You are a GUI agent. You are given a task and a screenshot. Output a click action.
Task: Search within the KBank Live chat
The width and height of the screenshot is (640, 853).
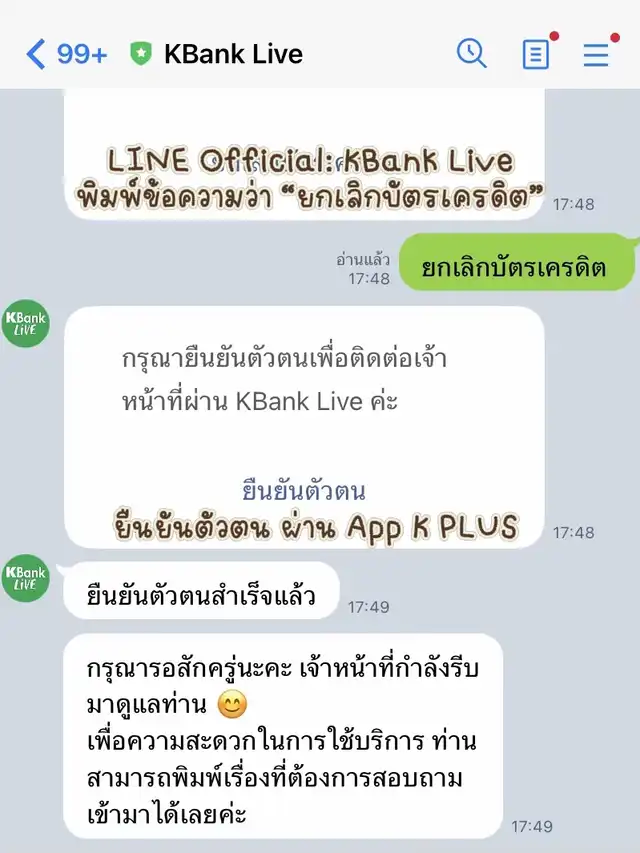[x=471, y=53]
